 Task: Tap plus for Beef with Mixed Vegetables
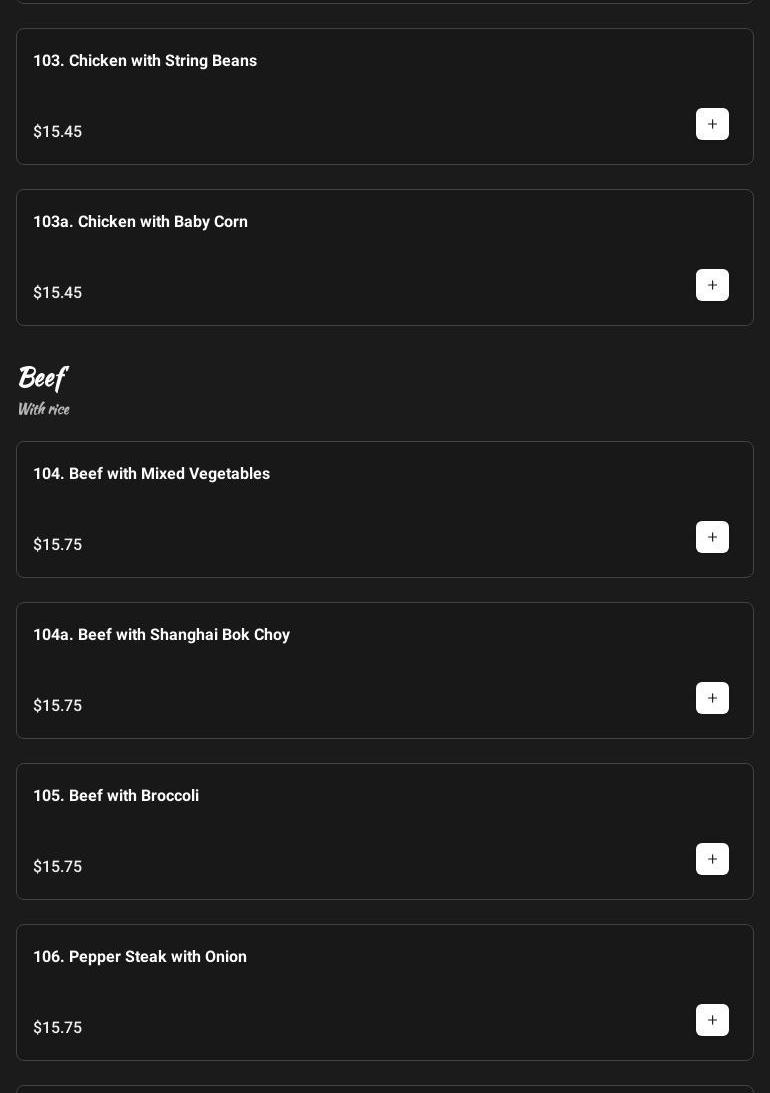point(712,537)
